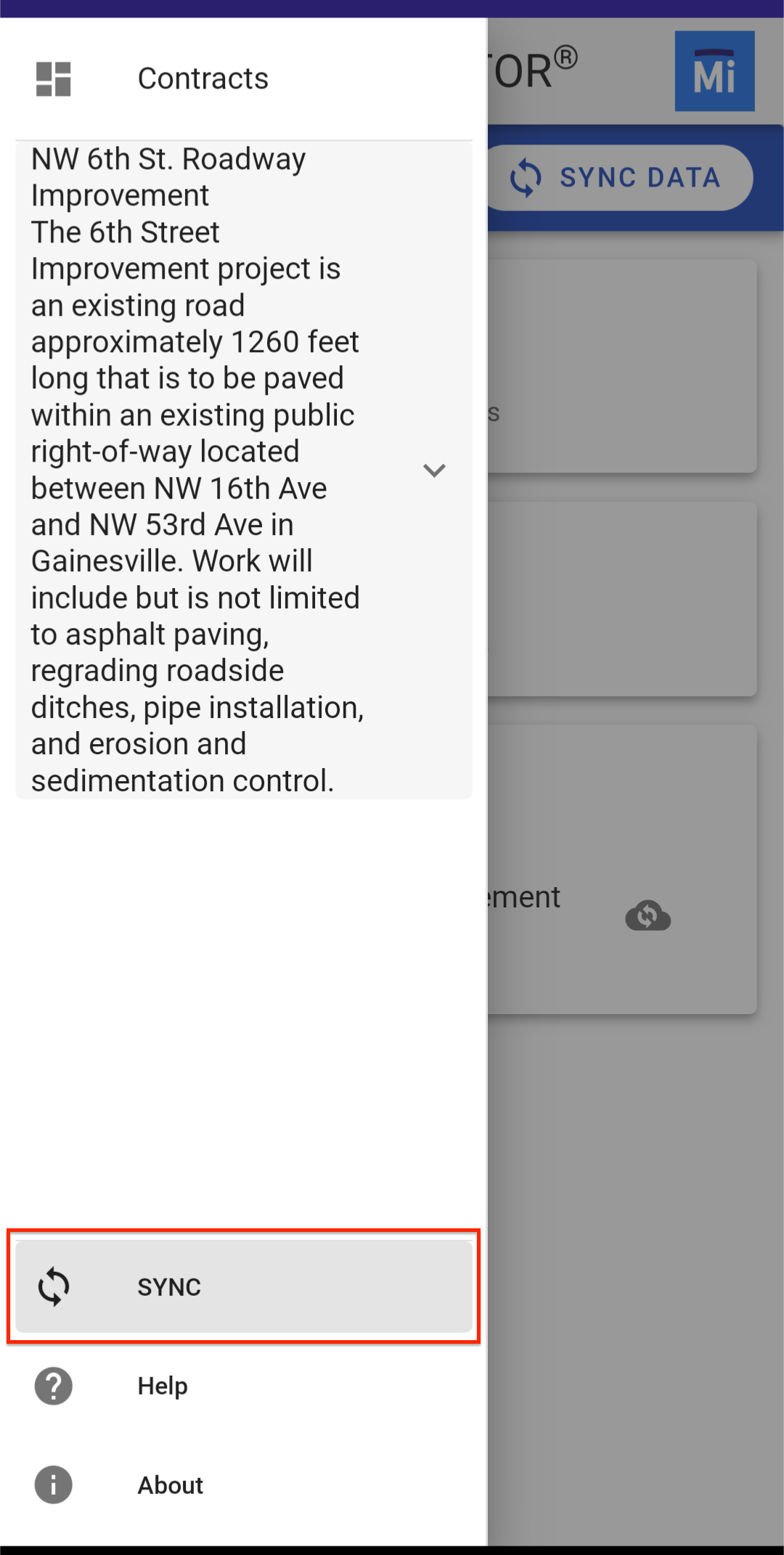This screenshot has width=784, height=1555.
Task: Expand the NW 6th St. Roadway contract dropdown
Action: click(434, 470)
